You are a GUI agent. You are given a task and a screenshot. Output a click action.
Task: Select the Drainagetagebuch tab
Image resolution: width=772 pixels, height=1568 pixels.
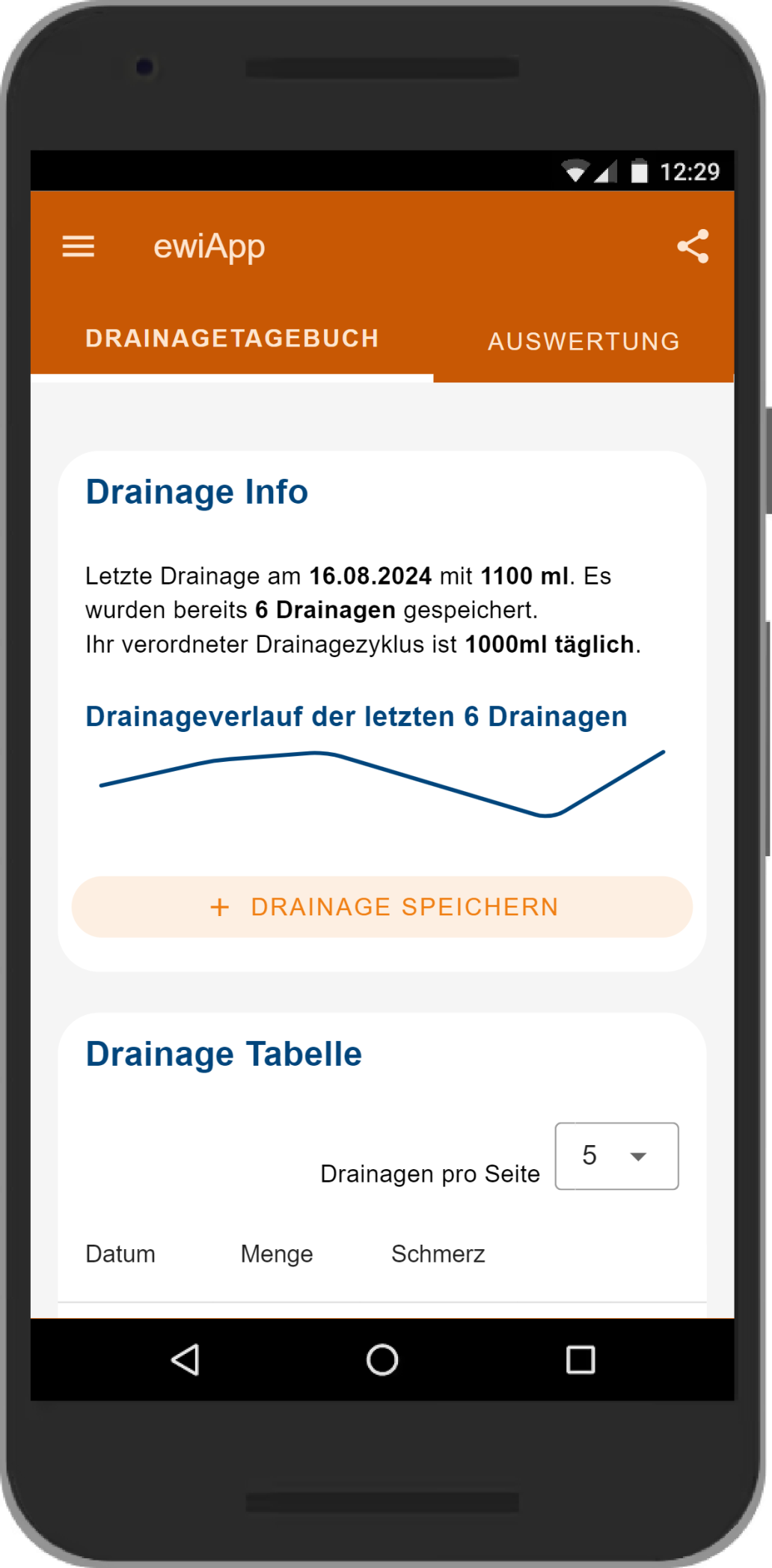pyautogui.click(x=232, y=338)
